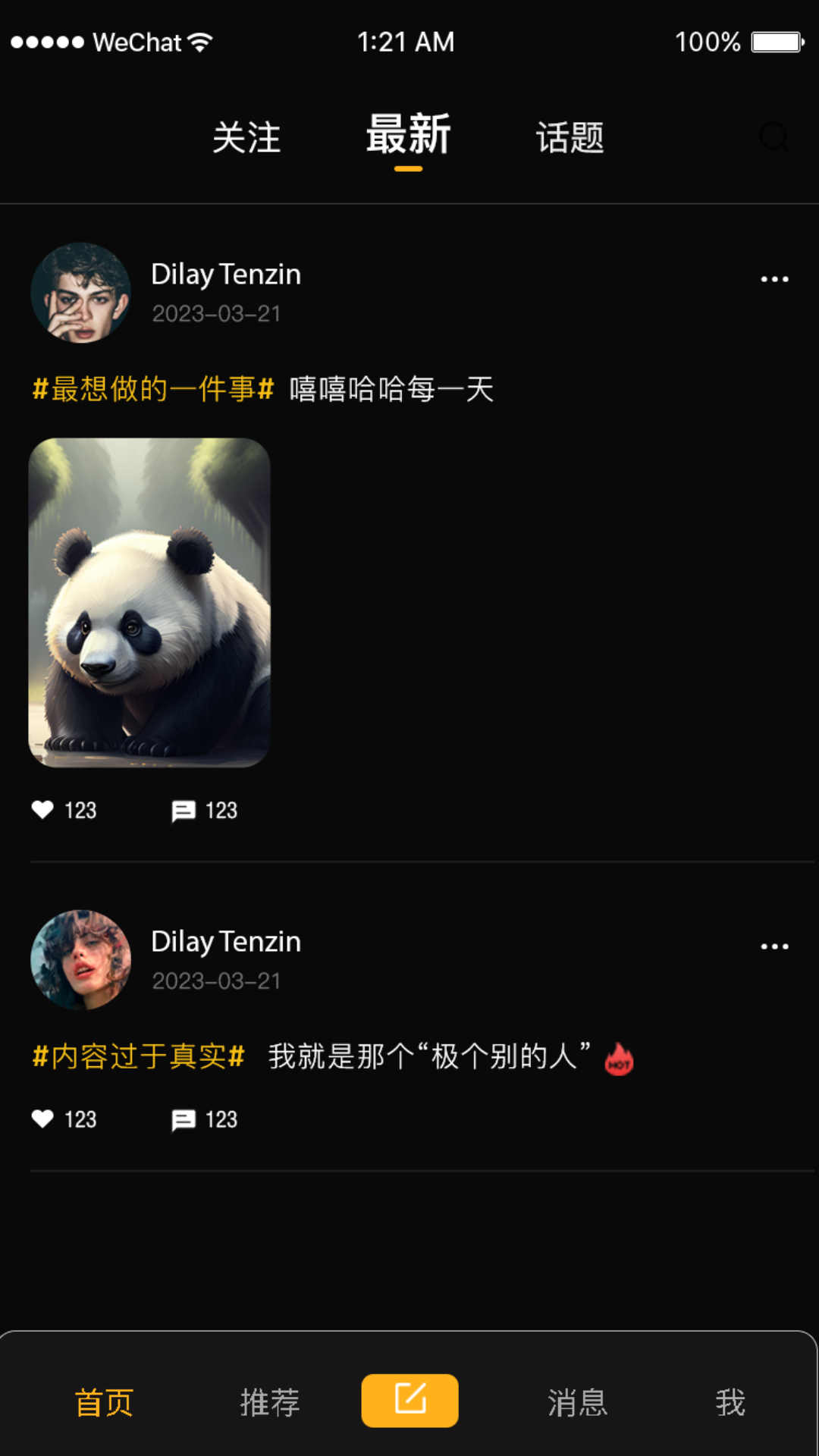The width and height of the screenshot is (819, 1456).
Task: Comment on the post with the panda photo
Action: click(184, 811)
